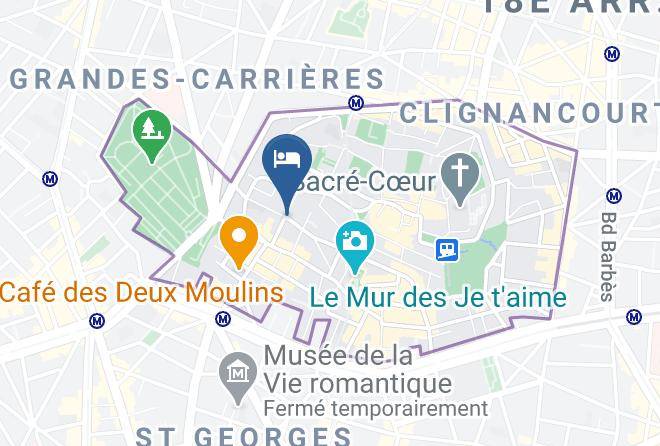Tap the blue hotel bed pin
The image size is (660, 446).
287,171
